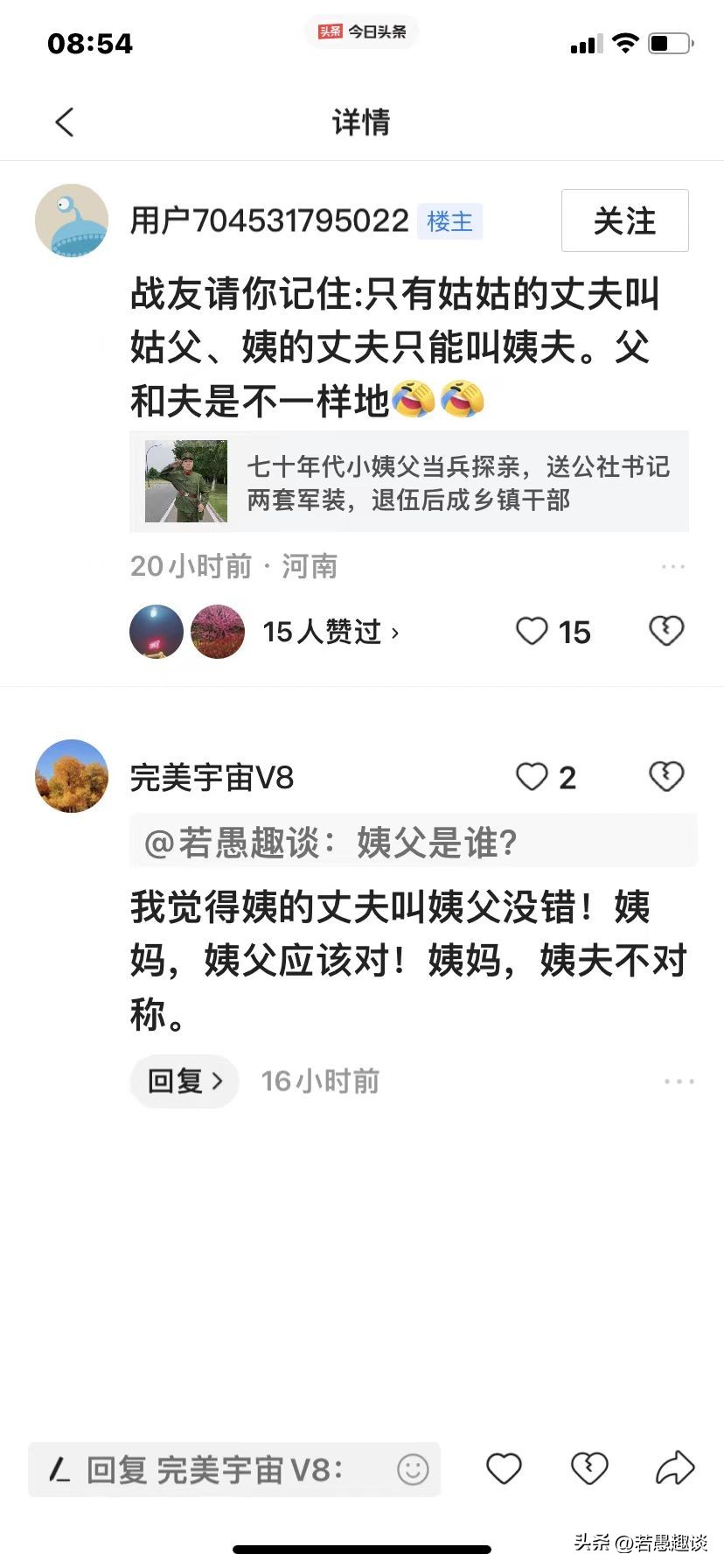This screenshot has width=724, height=1568.
Task: Tap 关注 to follow 用户704531795022
Action: coord(624,220)
